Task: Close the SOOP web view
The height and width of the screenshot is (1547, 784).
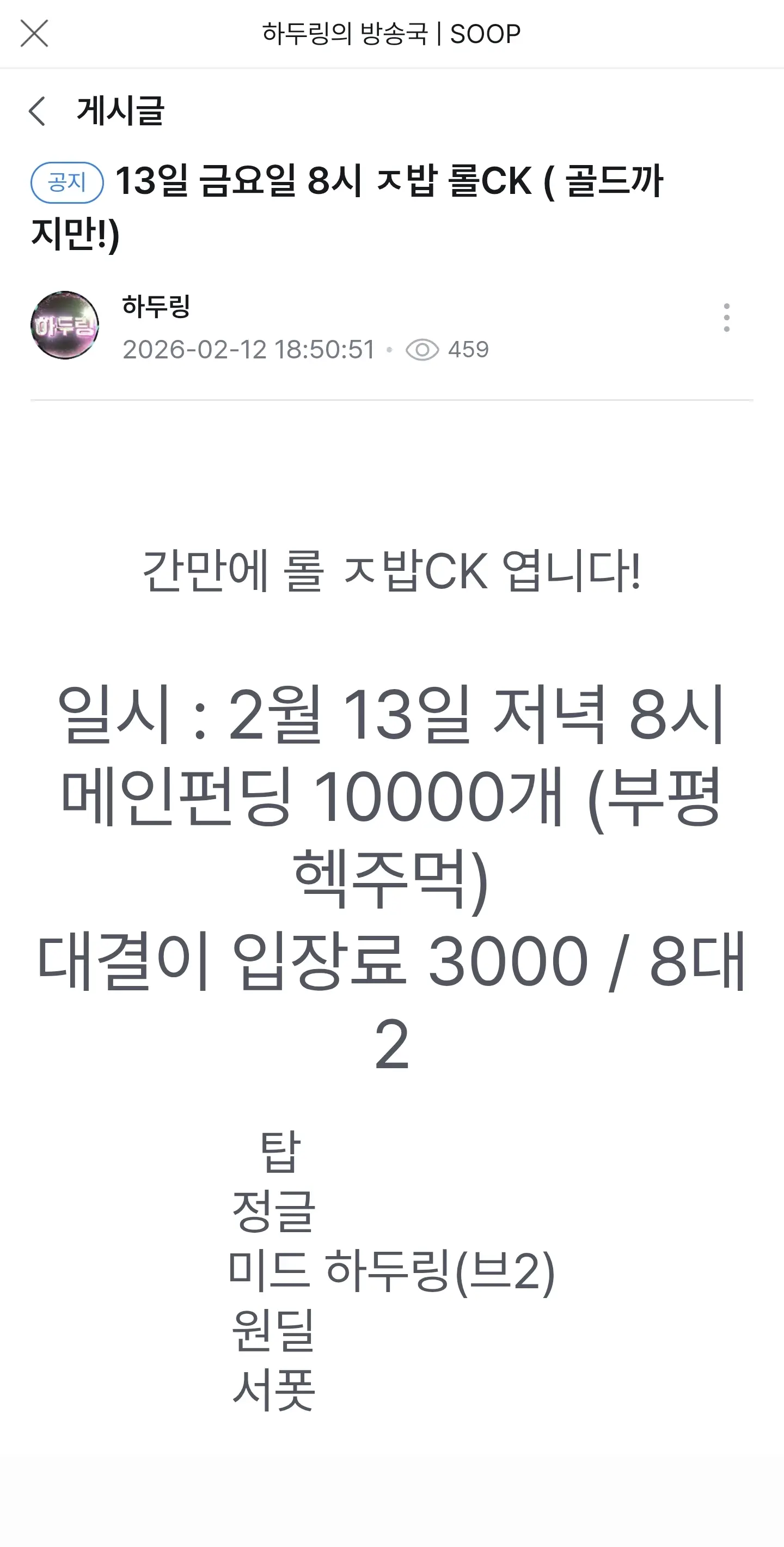Action: [34, 33]
